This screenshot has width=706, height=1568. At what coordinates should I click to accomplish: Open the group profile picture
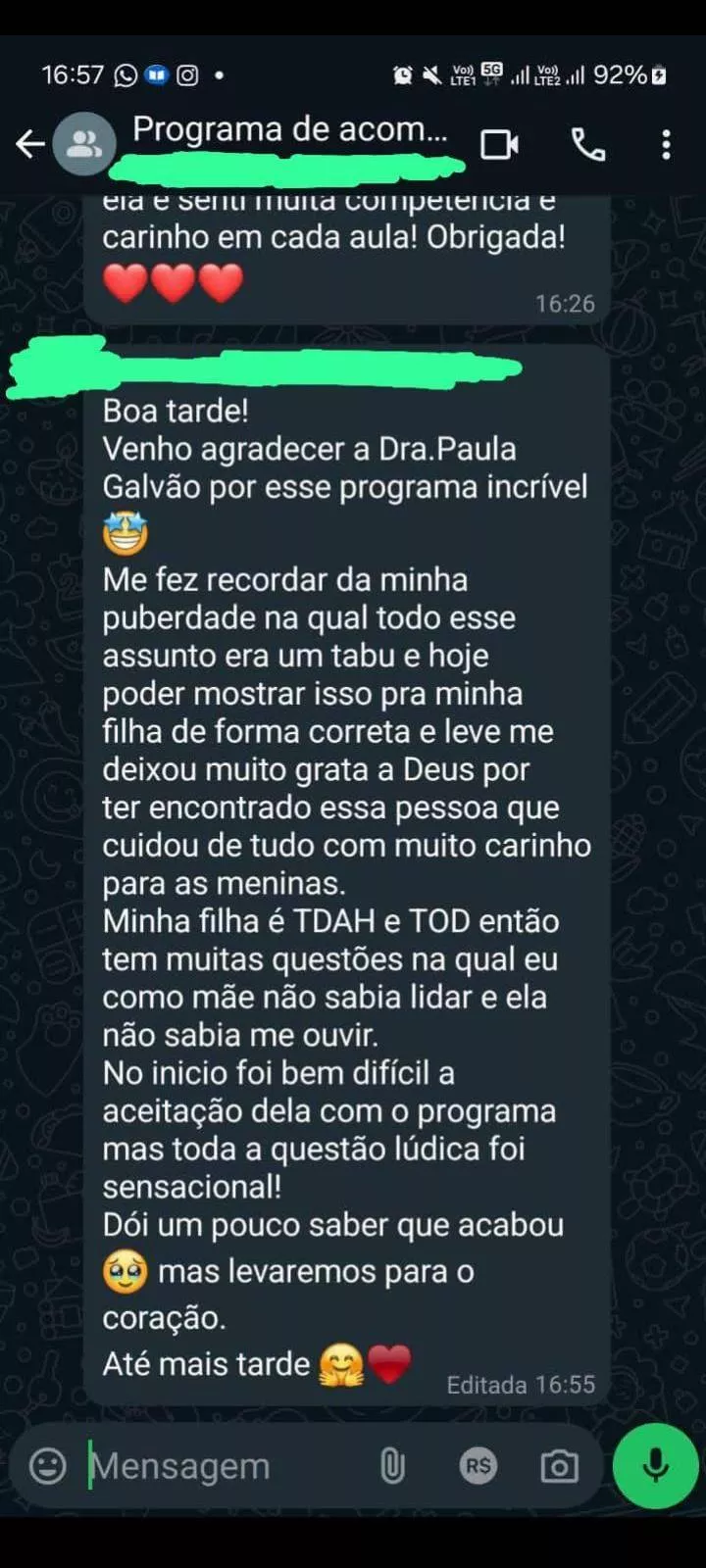tap(84, 145)
